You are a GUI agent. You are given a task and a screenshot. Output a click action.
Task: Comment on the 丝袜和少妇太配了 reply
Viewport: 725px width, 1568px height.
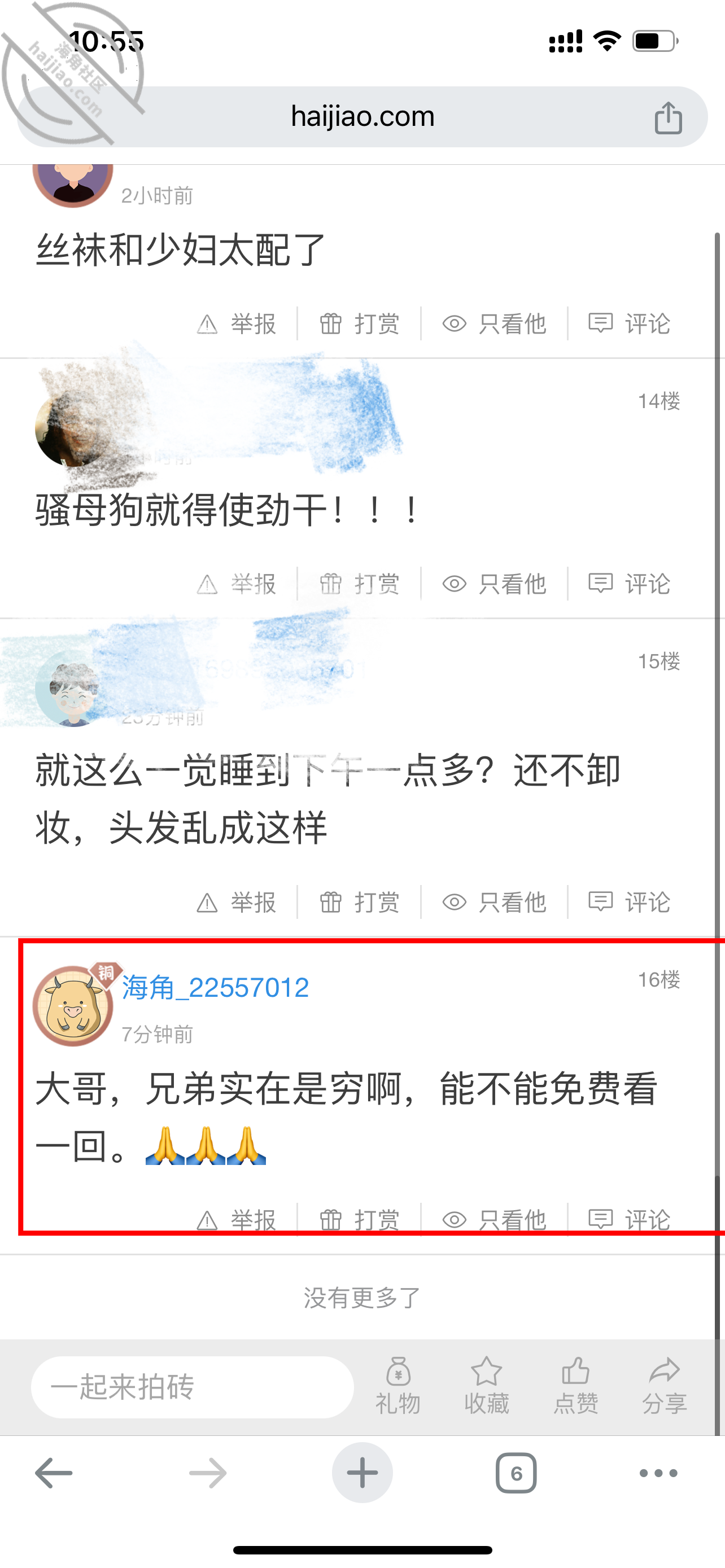point(630,323)
